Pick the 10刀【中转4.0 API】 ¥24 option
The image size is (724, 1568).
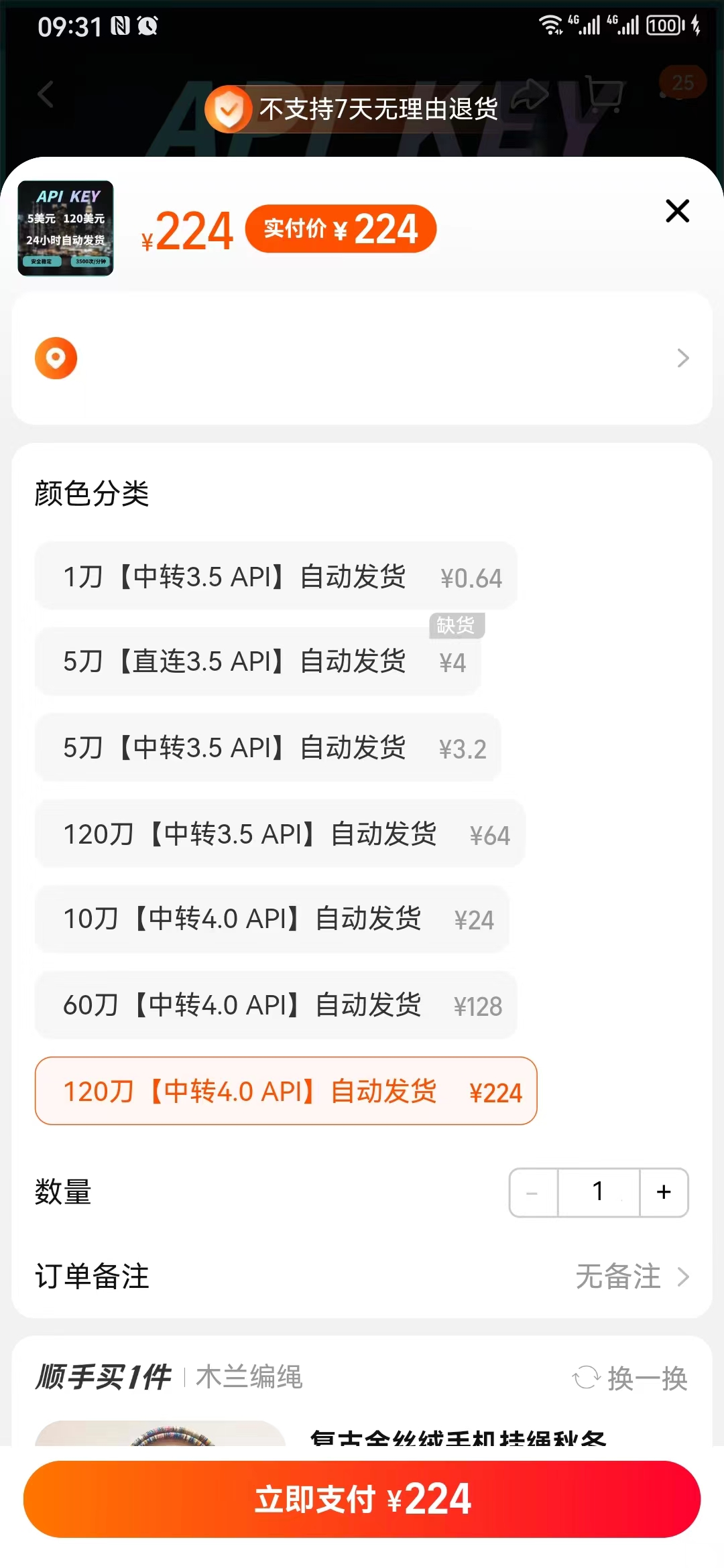[271, 919]
